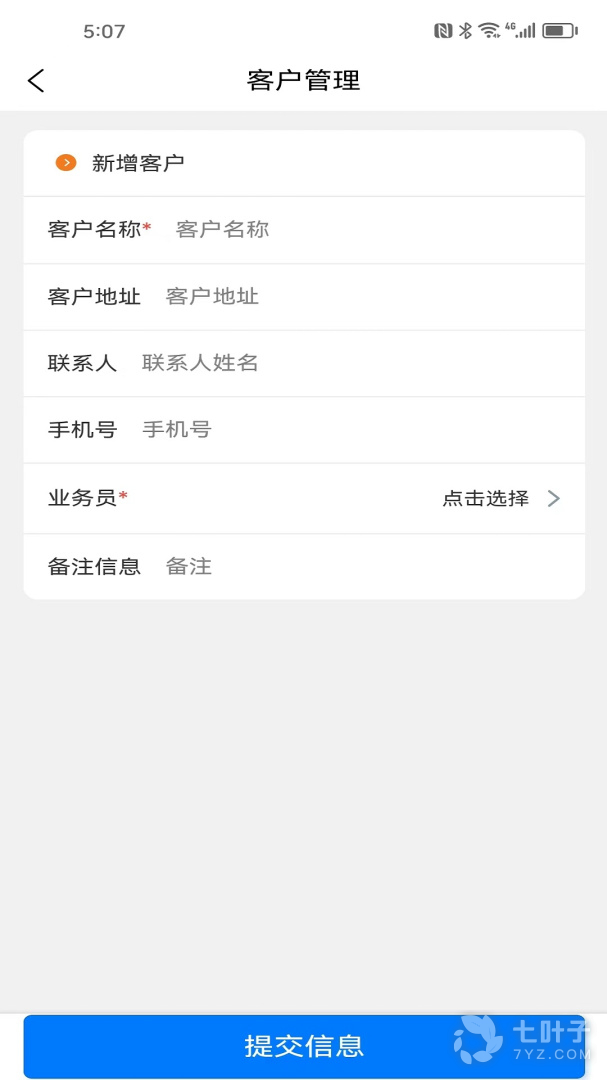Submit the form with 提交信息
The height and width of the screenshot is (1080, 607).
(304, 1046)
